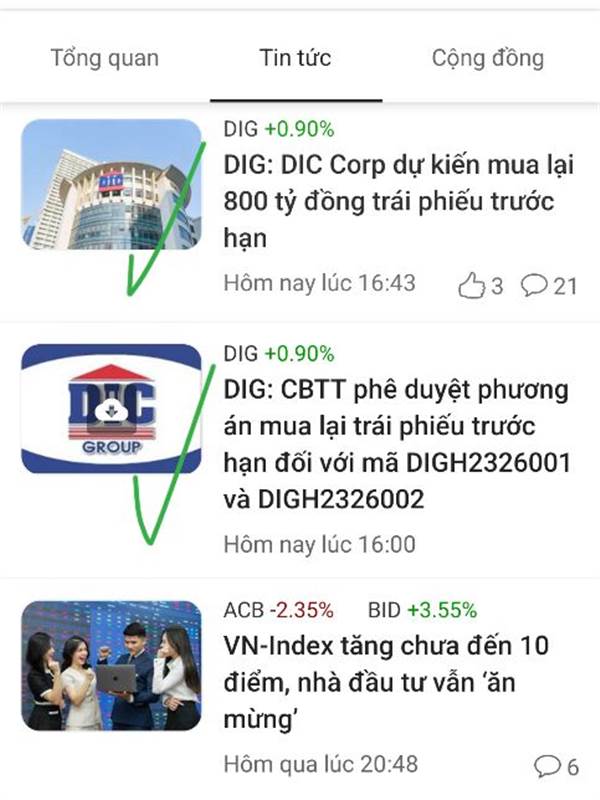The height and width of the screenshot is (800, 600).
Task: Open the Cộng đồng tab
Action: 488,58
